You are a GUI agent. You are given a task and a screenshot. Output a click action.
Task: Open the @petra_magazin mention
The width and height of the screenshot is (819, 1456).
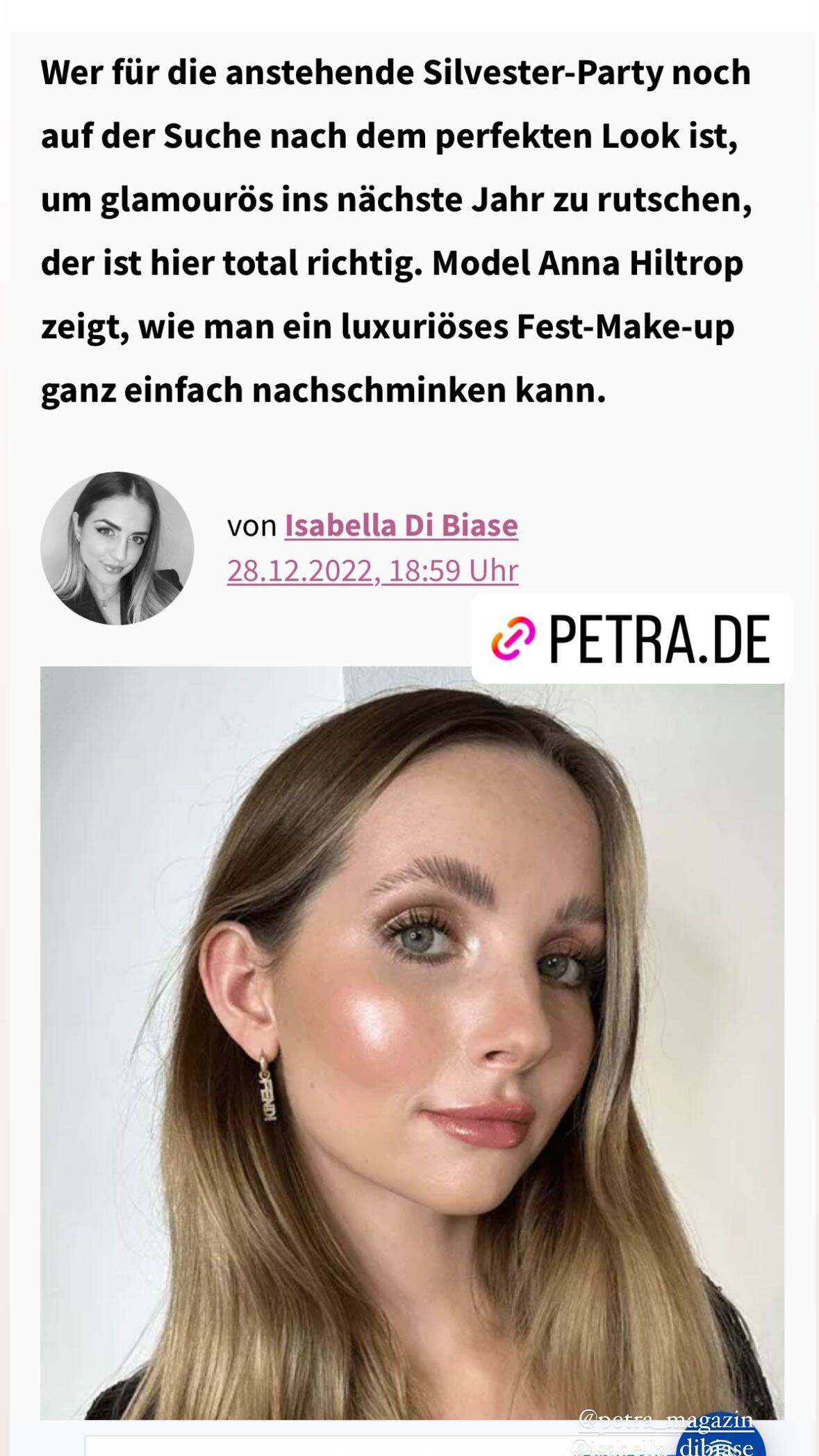point(665,1419)
